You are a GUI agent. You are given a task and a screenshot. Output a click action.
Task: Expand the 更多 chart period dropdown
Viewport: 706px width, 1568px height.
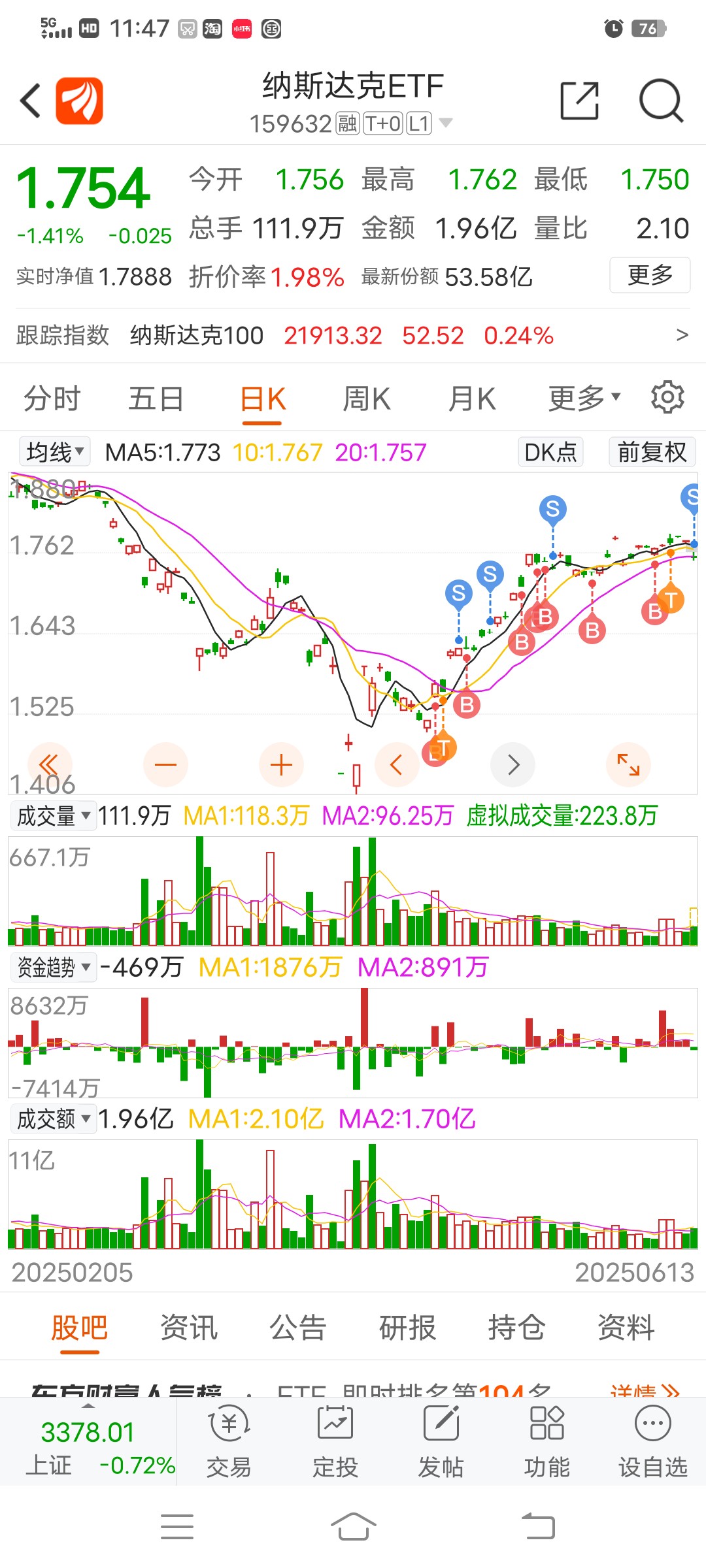584,398
